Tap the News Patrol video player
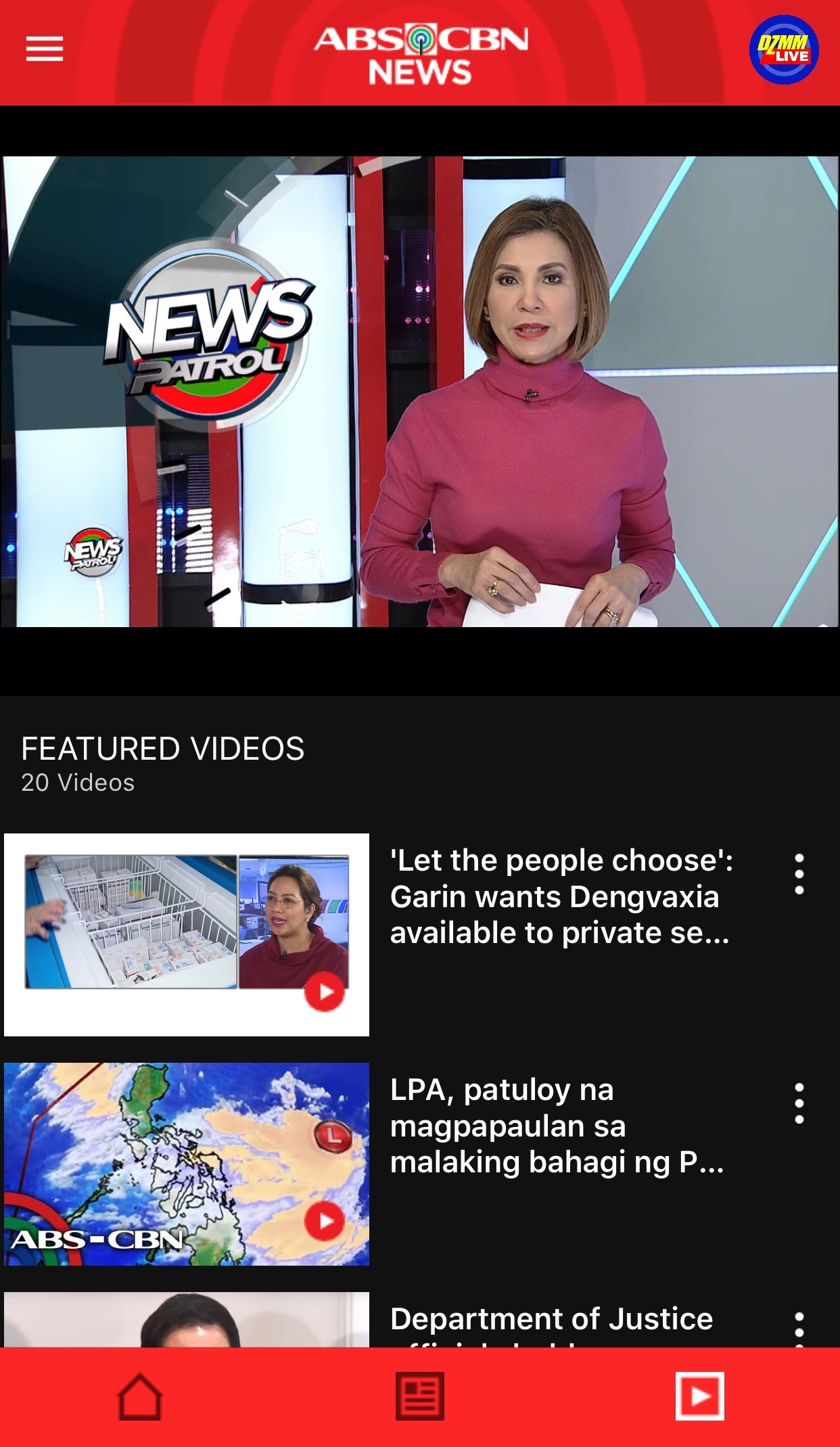The height and width of the screenshot is (1447, 840). (420, 392)
